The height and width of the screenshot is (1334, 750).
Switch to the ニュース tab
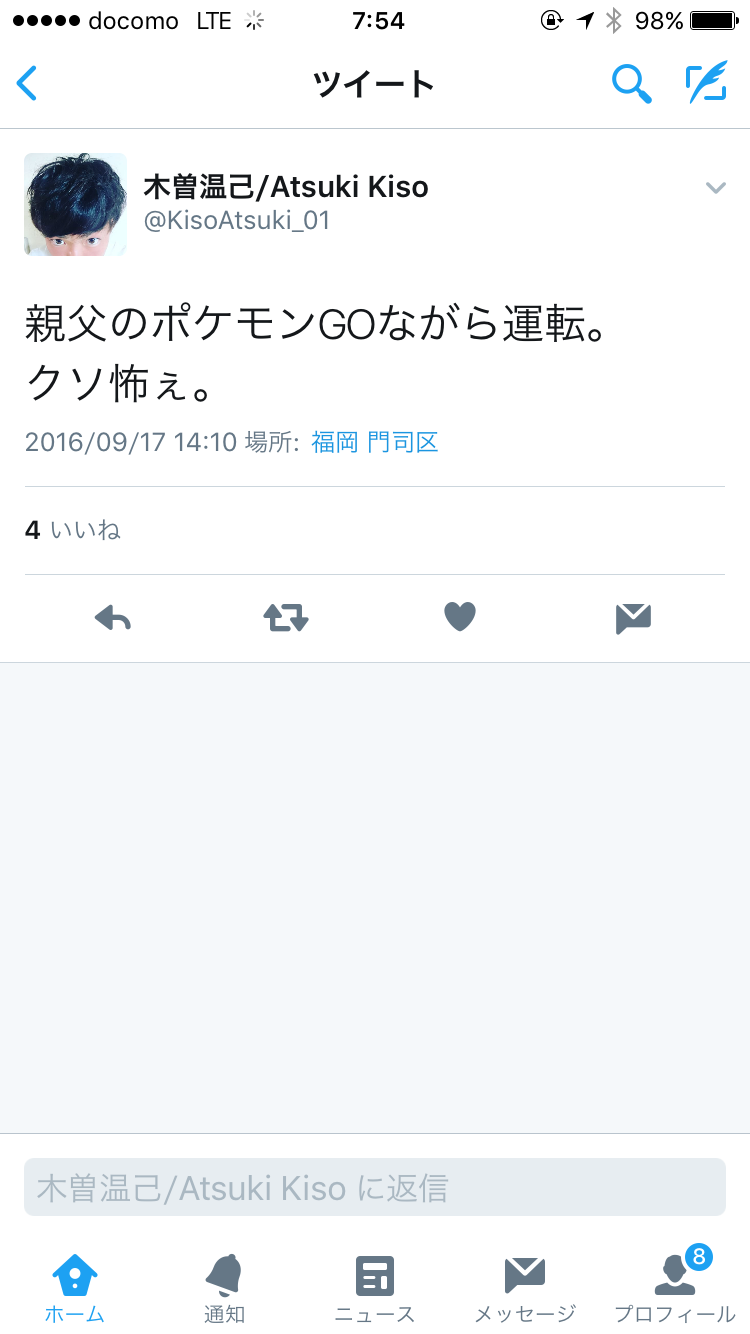point(375,1289)
